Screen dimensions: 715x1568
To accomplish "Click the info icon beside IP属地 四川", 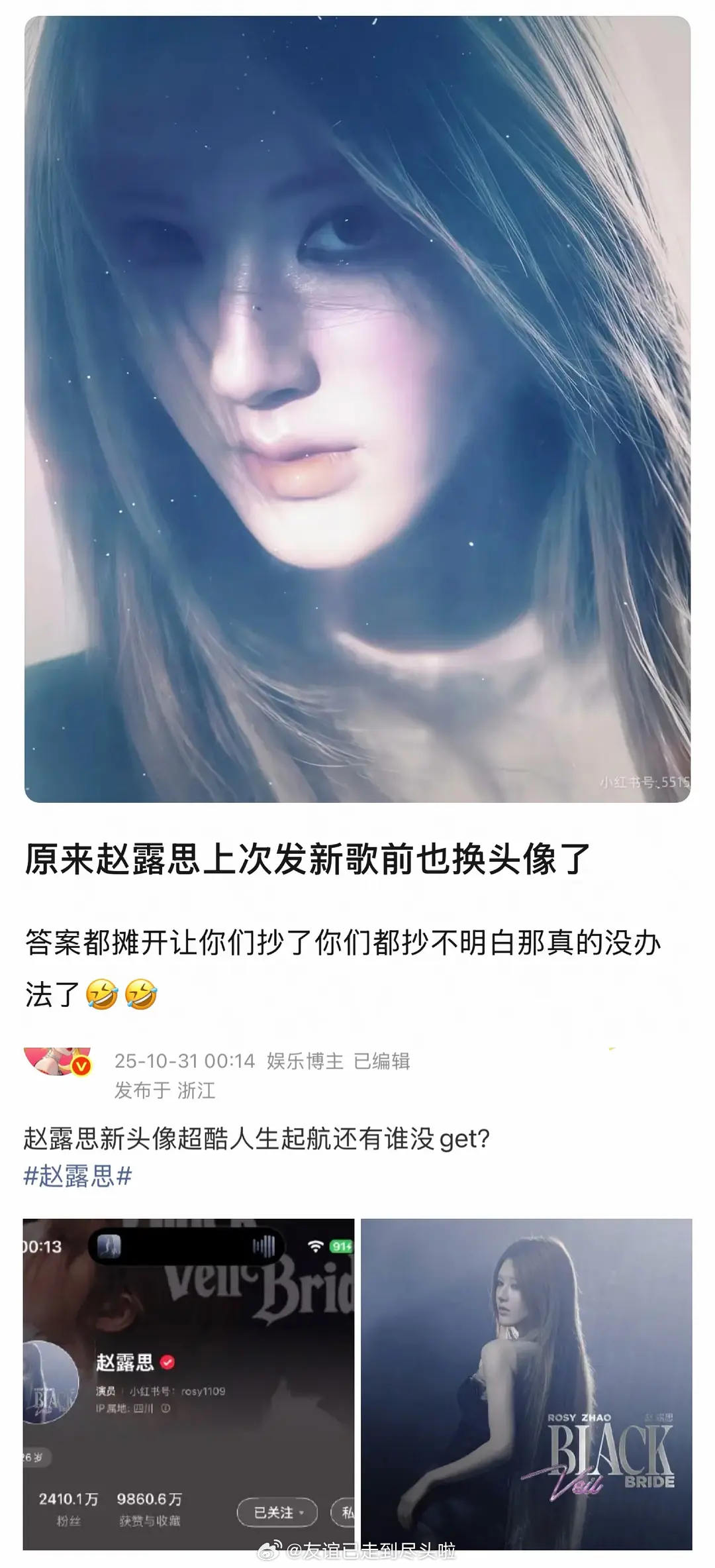I will 164,1408.
